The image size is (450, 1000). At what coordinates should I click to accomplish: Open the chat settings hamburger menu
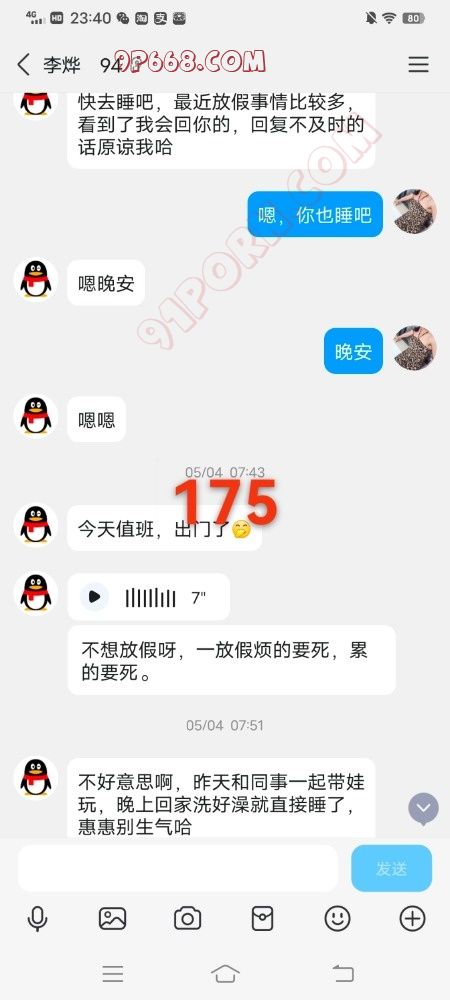pyautogui.click(x=418, y=64)
